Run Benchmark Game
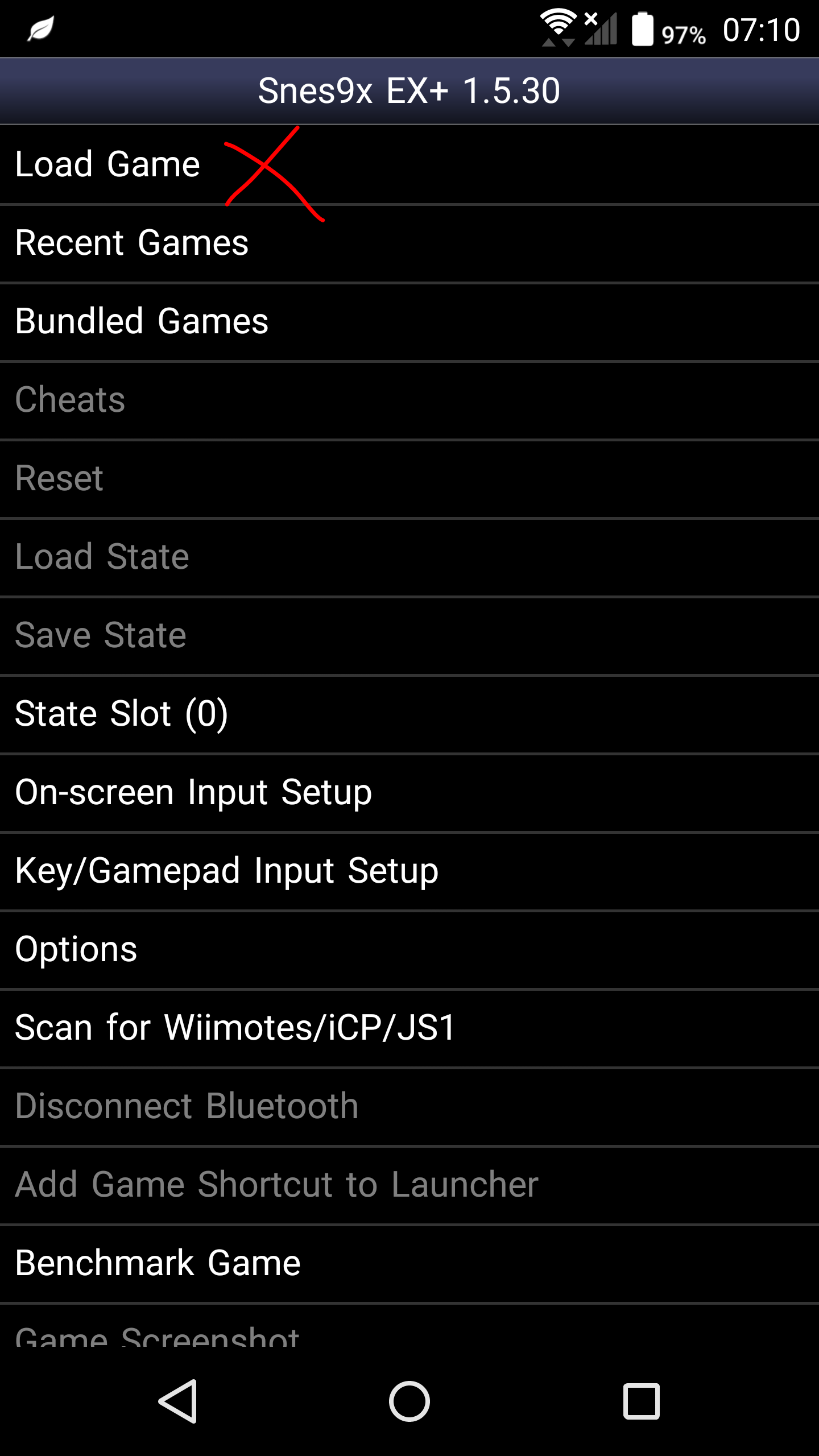 pos(158,1263)
